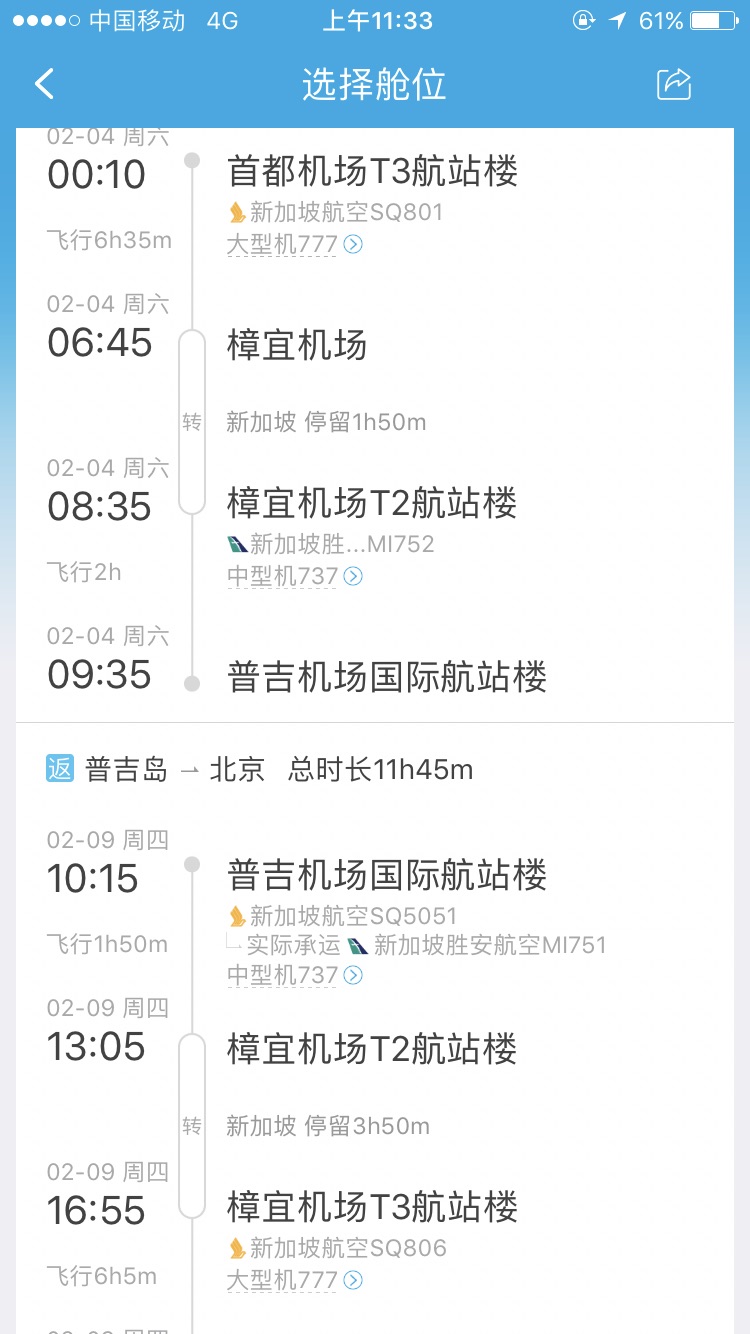Open aircraft info for SQ801's 大型机777

tap(294, 244)
